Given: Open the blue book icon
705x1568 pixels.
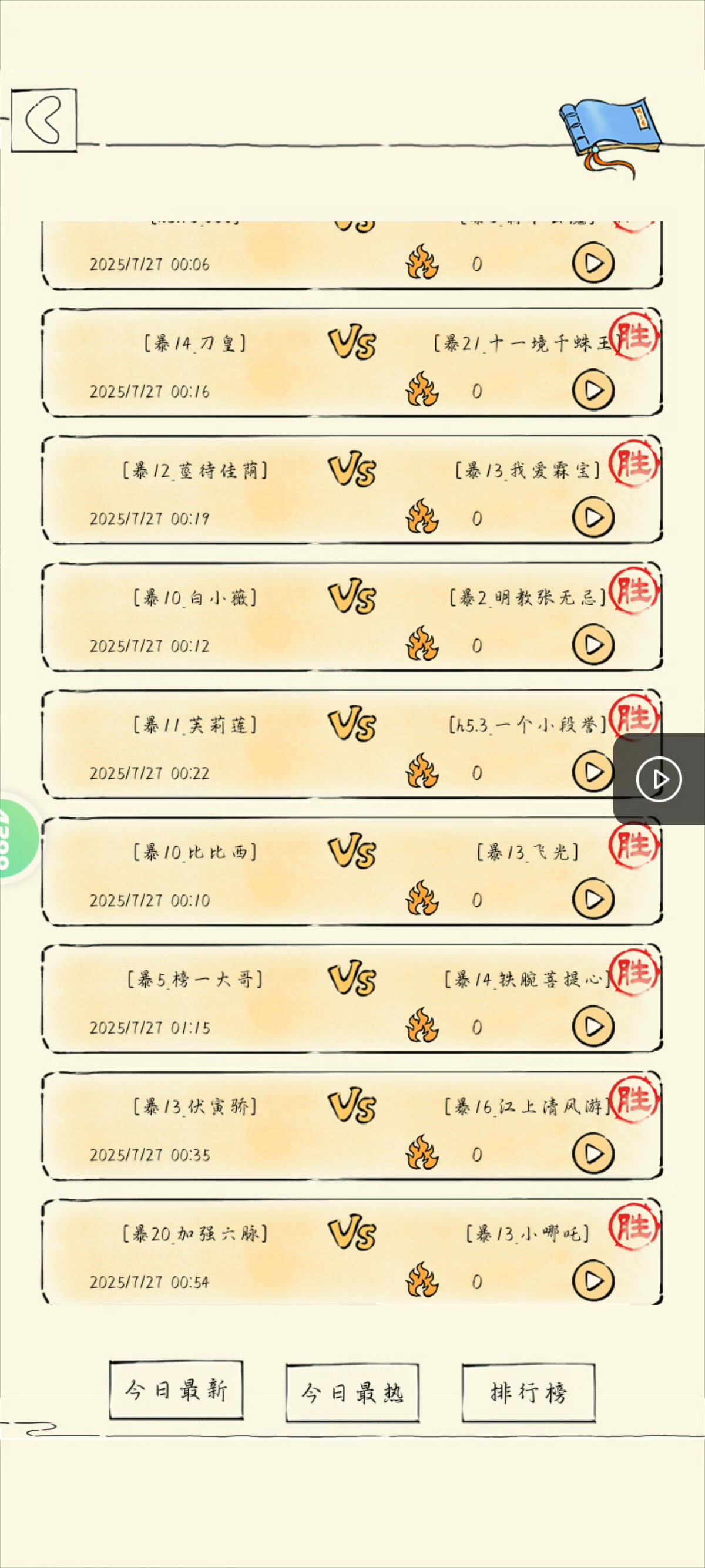Looking at the screenshot, I should [609, 136].
